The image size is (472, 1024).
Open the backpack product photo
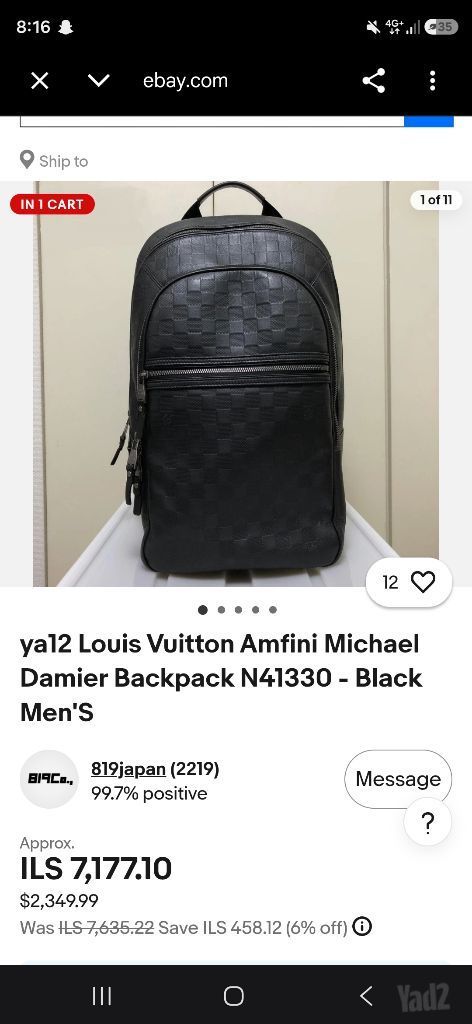(x=236, y=383)
